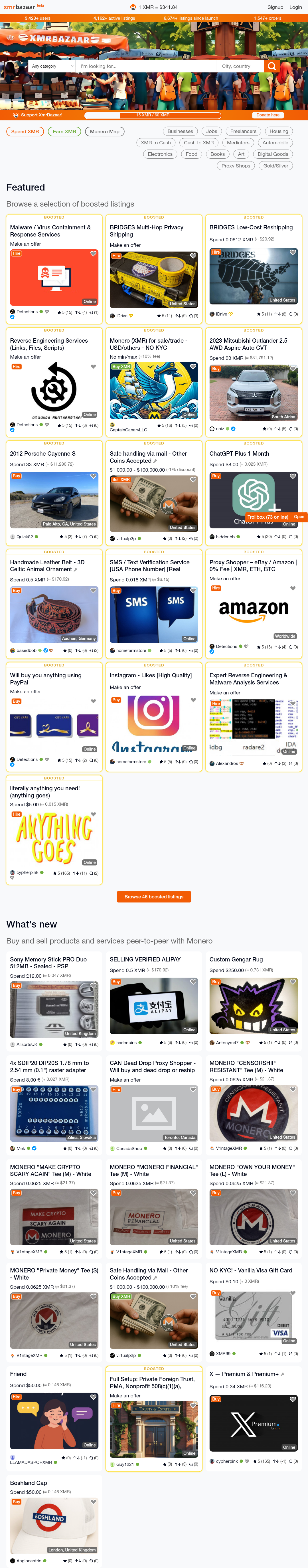Select the Spend XMR chip
Image resolution: width=308 pixels, height=1568 pixels.
[x=25, y=132]
